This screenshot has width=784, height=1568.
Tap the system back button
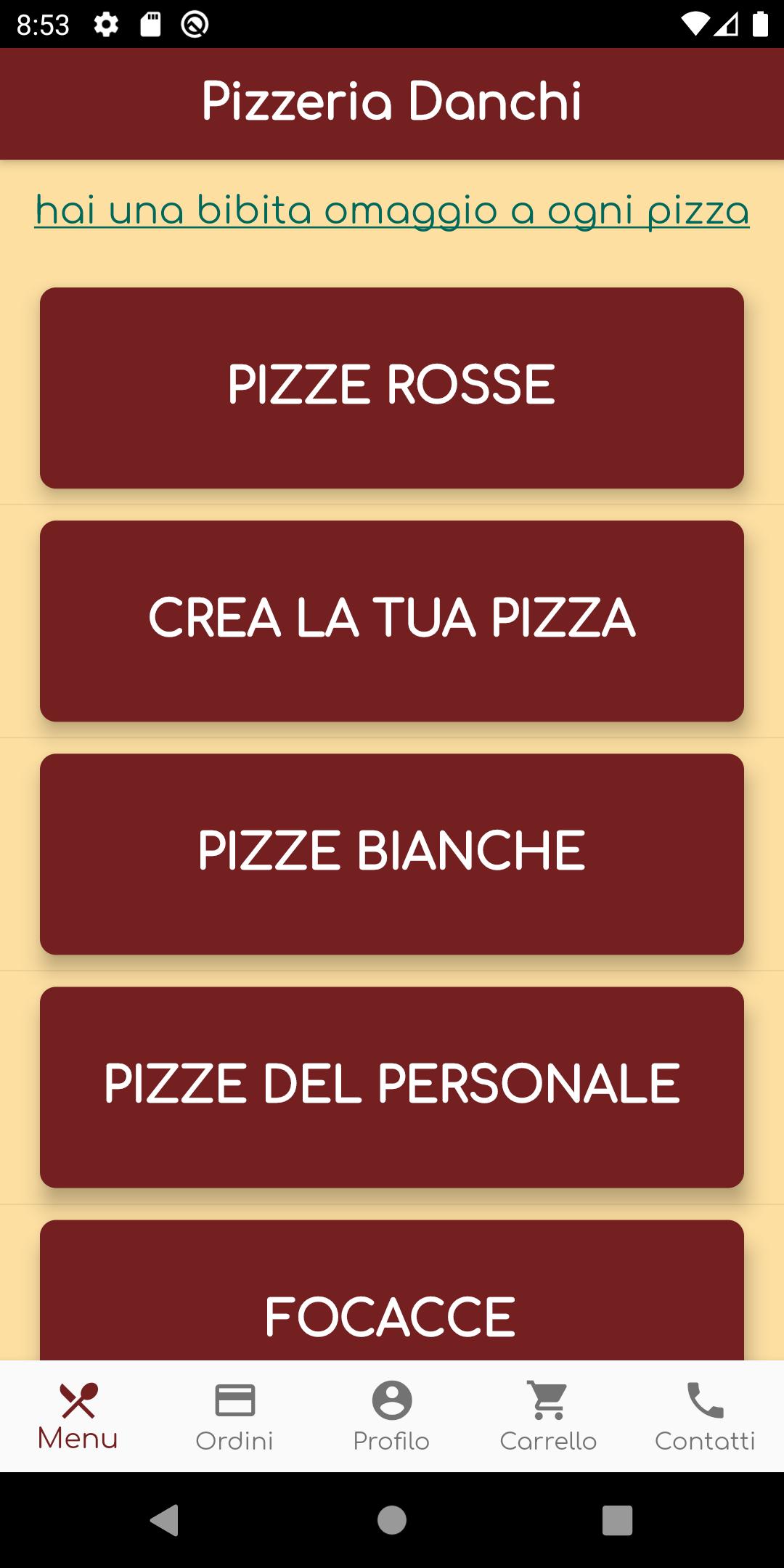click(165, 1520)
